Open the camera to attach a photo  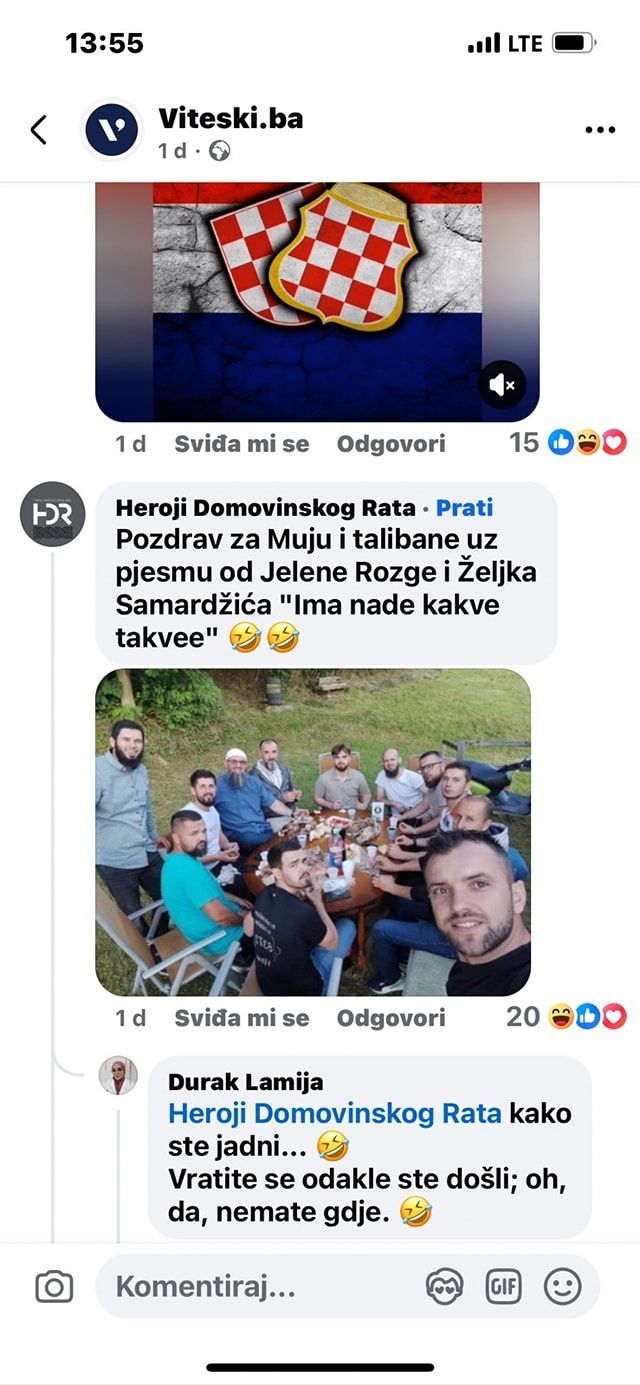pos(54,1286)
